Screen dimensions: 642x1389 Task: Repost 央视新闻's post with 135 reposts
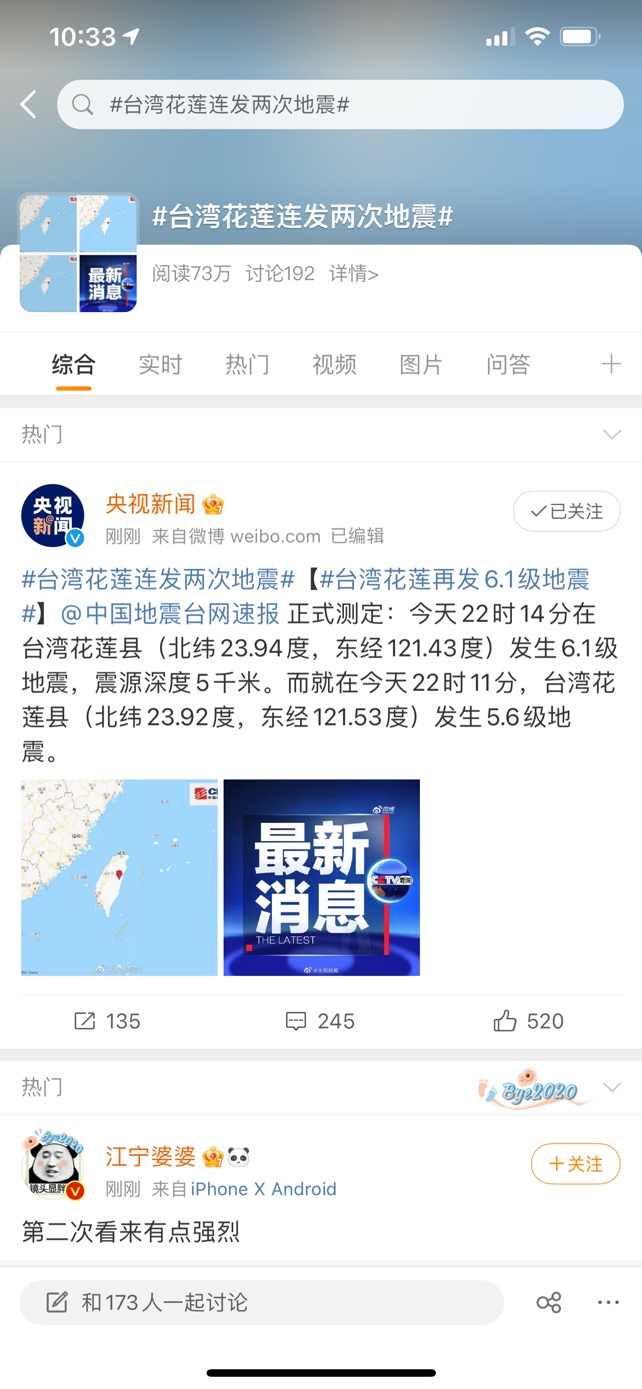(x=107, y=1021)
